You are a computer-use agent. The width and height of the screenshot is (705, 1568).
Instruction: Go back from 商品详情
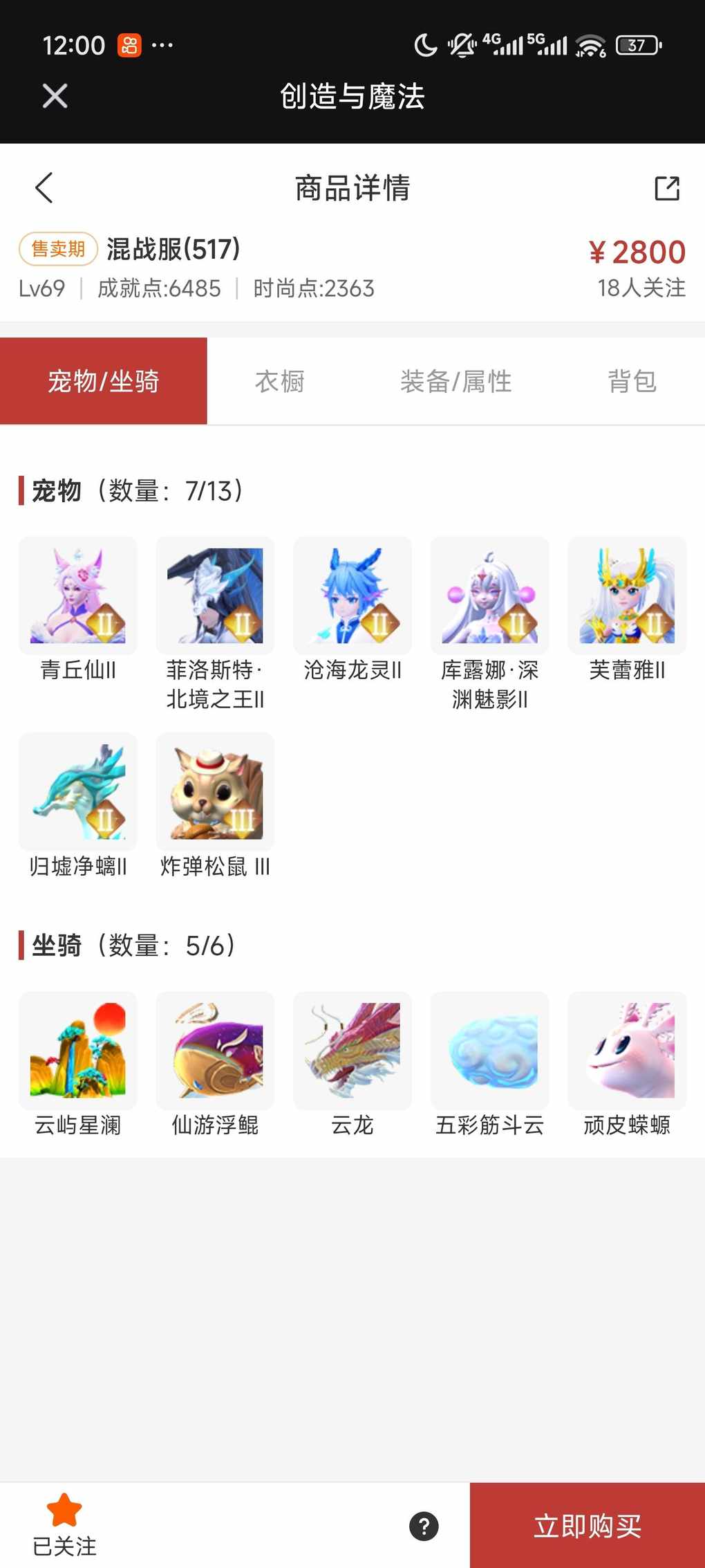(44, 187)
